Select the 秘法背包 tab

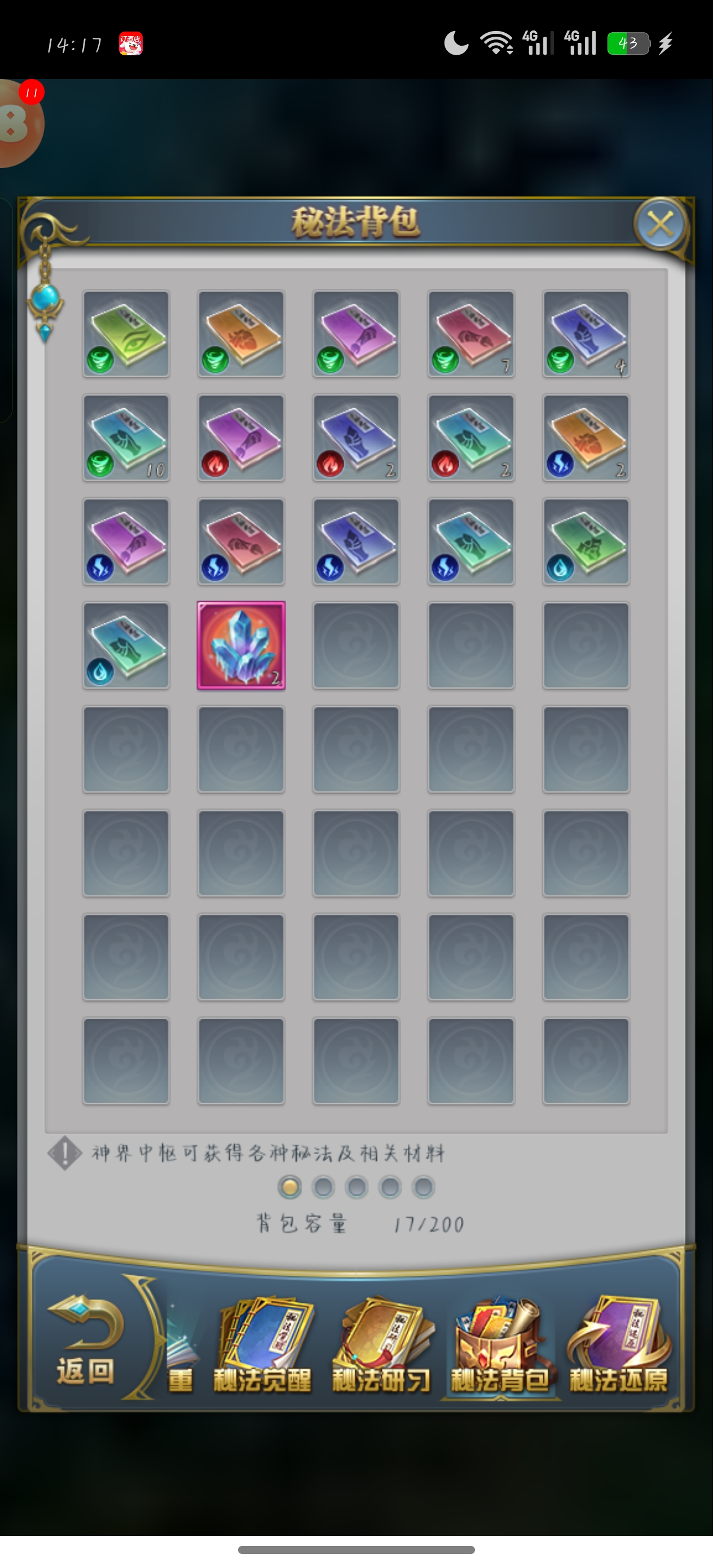tap(499, 1346)
